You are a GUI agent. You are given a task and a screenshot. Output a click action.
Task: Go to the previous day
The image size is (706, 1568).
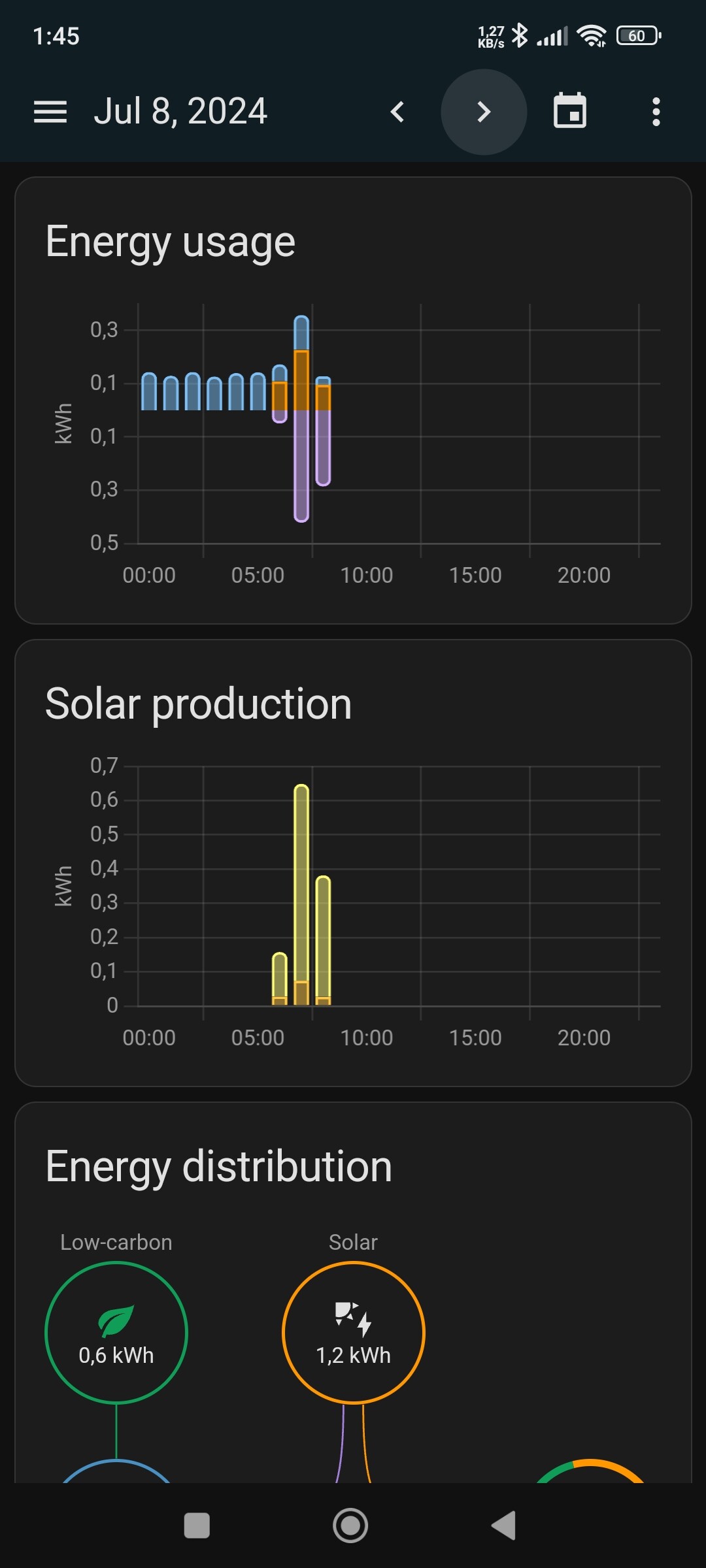[397, 112]
